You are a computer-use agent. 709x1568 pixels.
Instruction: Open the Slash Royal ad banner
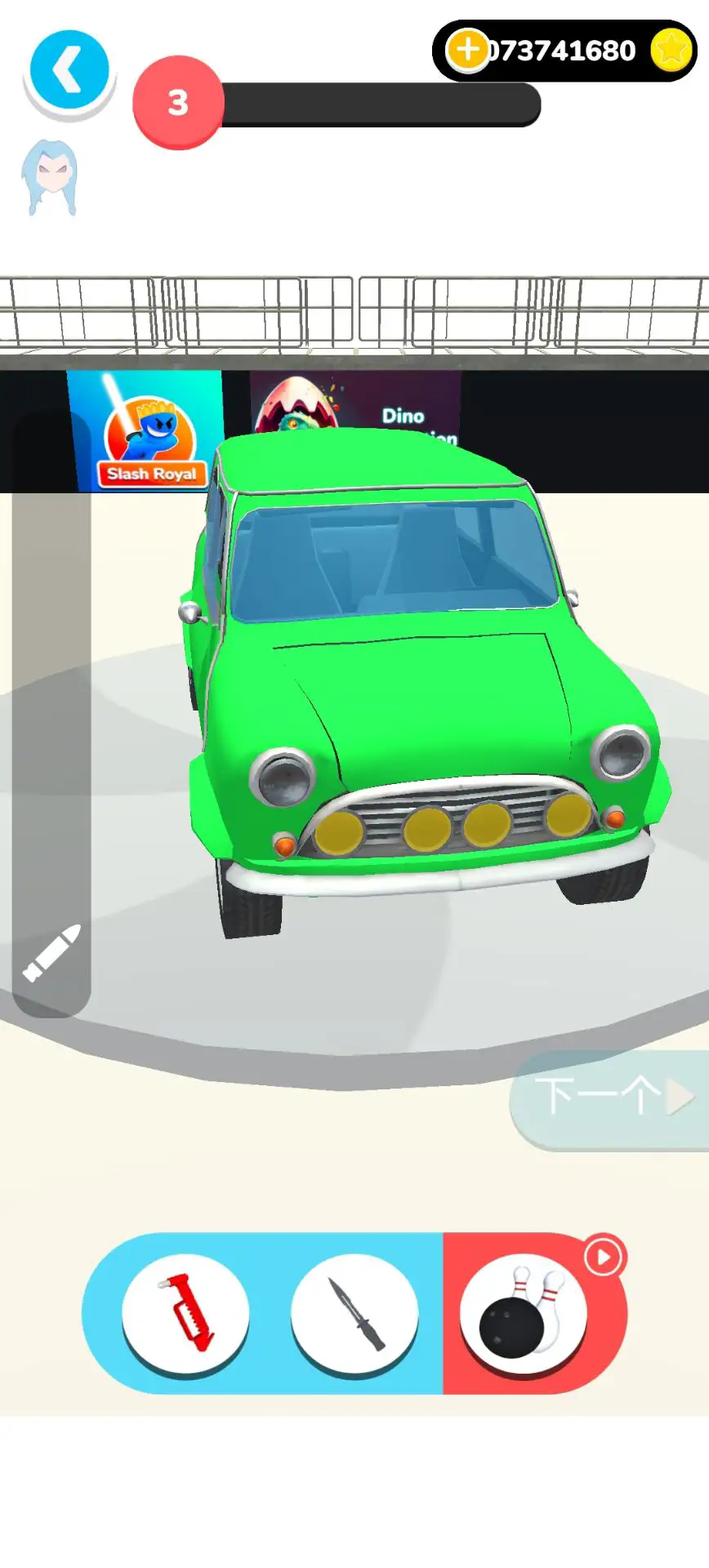(145, 433)
